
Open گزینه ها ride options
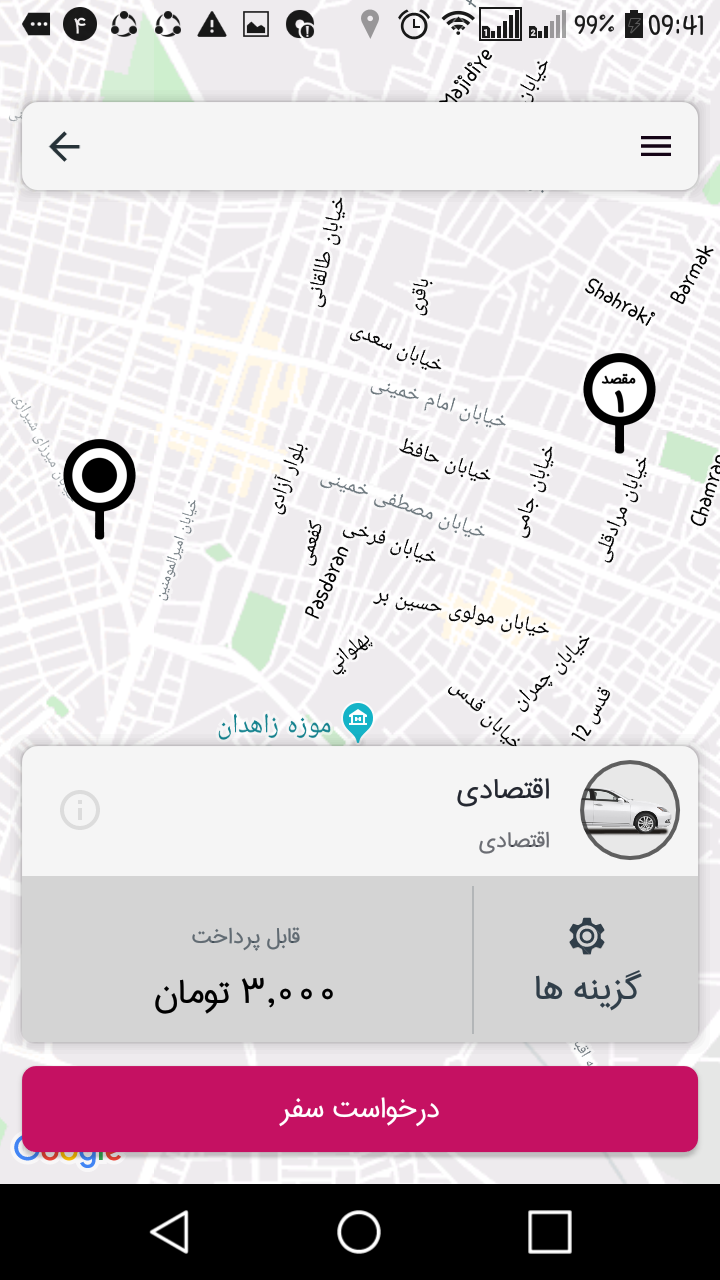(x=586, y=961)
